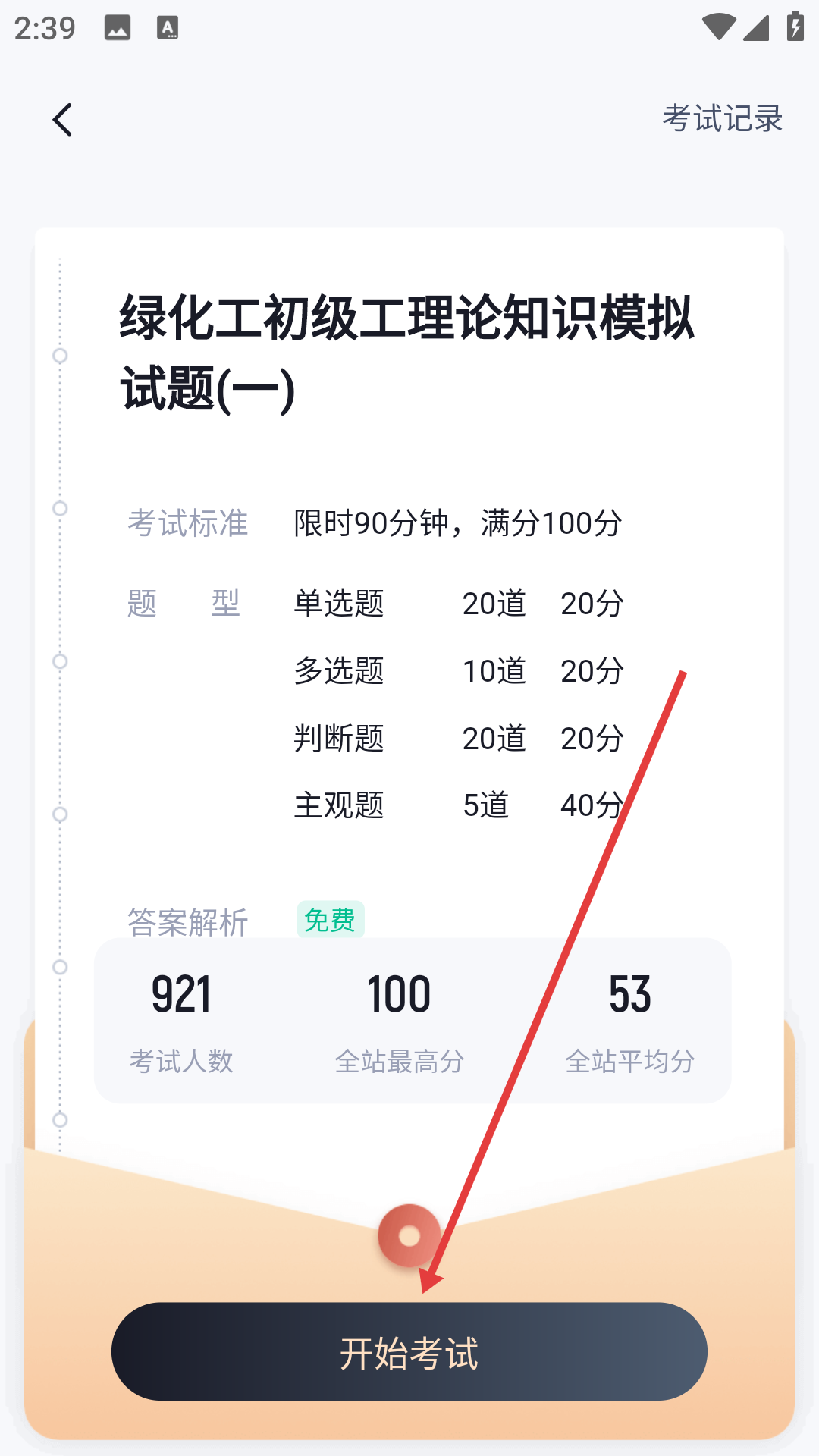
Task: Go back using the top-left arrow
Action: click(x=62, y=120)
